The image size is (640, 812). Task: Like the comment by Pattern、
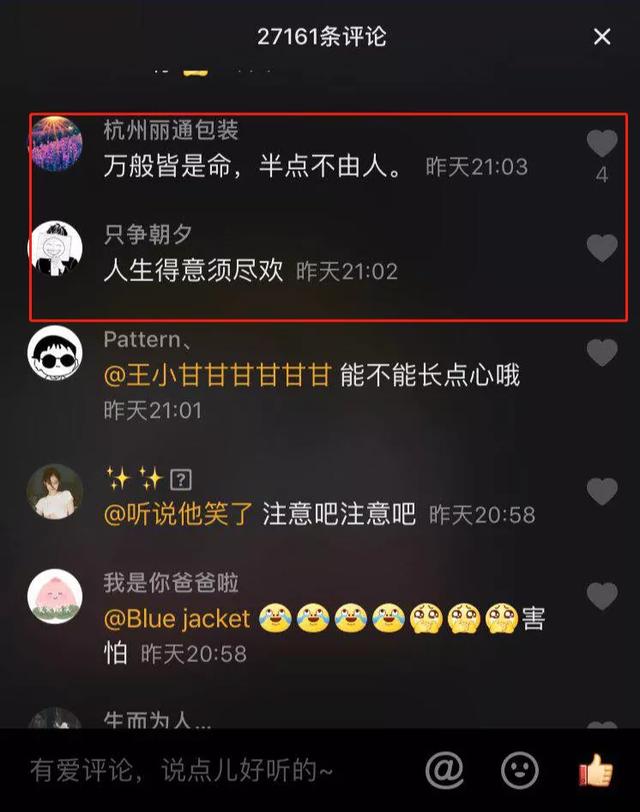tap(601, 352)
